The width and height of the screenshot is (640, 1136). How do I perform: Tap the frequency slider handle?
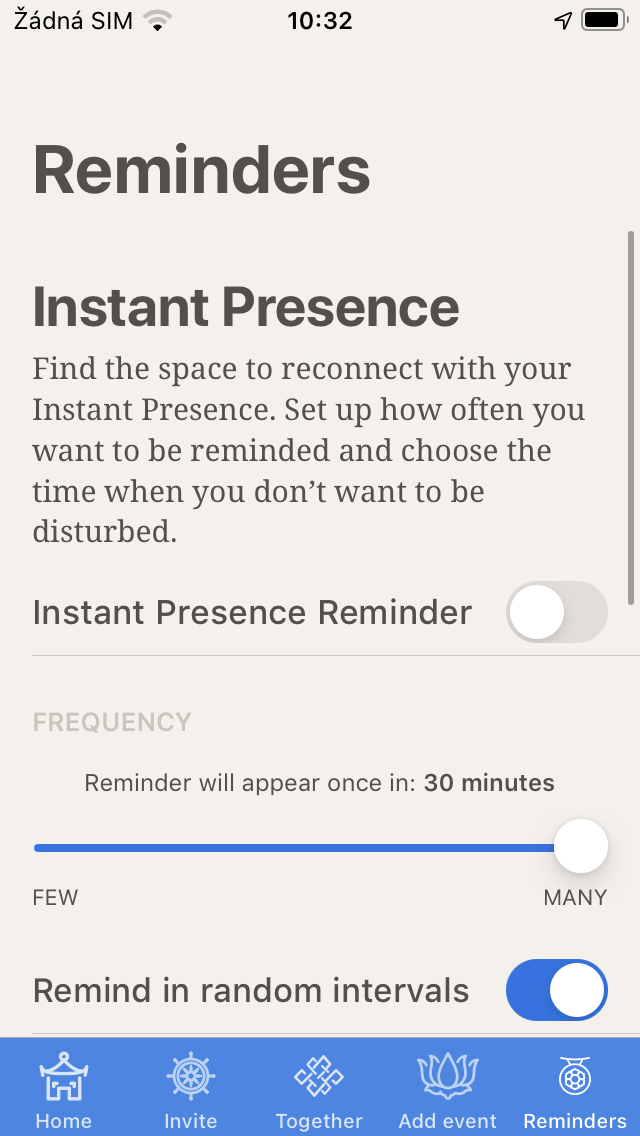tap(581, 846)
